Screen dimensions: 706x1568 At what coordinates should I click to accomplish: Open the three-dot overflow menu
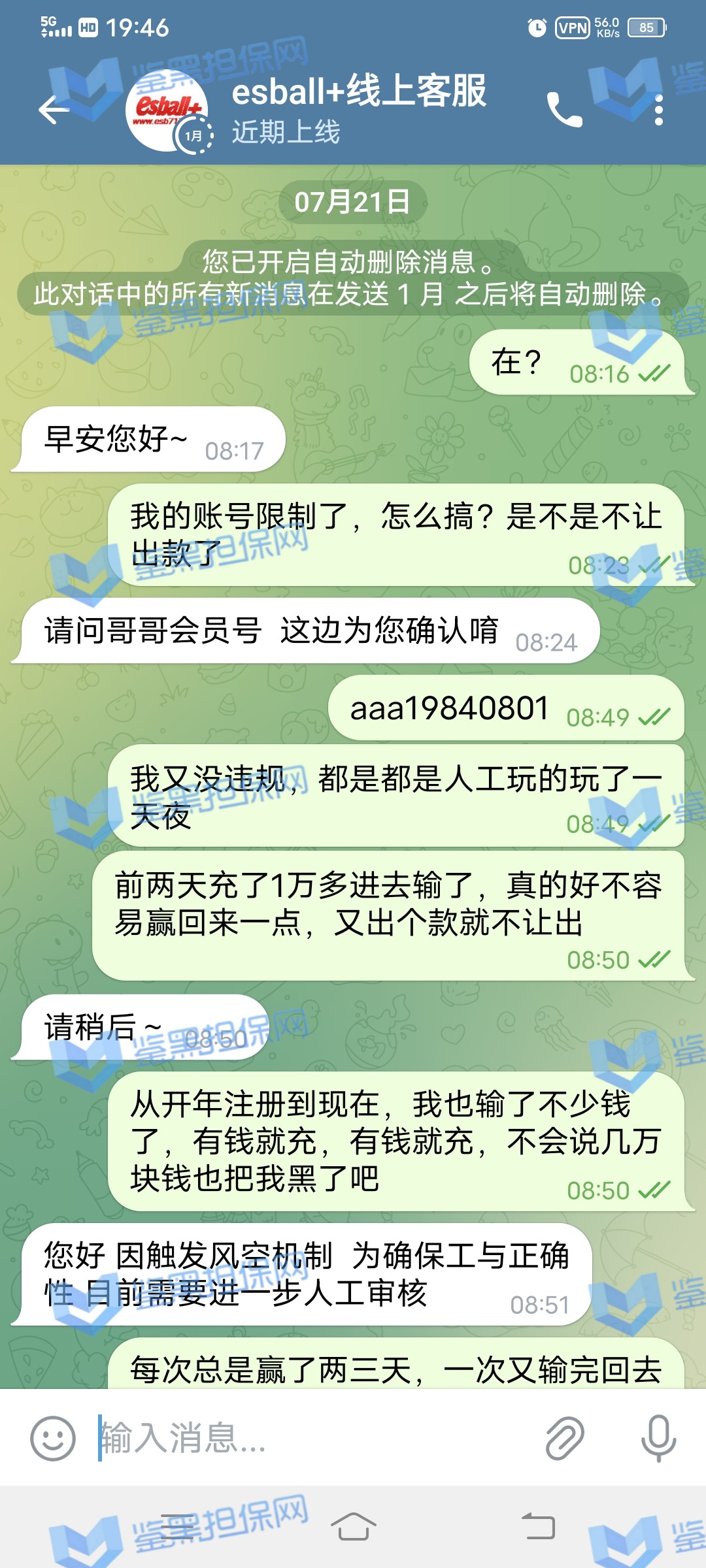coord(659,110)
